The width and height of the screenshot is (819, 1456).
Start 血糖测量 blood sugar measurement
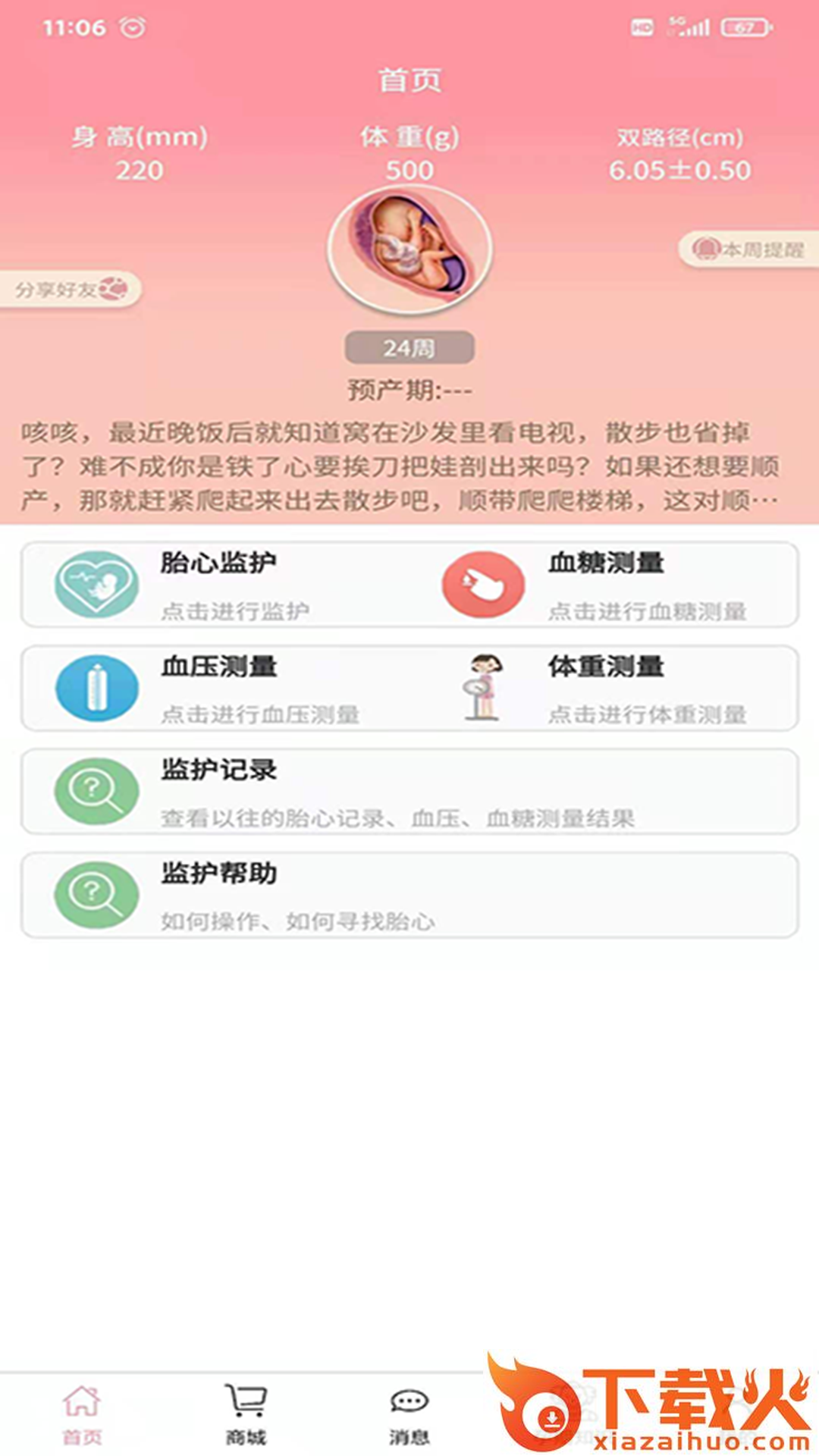607,585
